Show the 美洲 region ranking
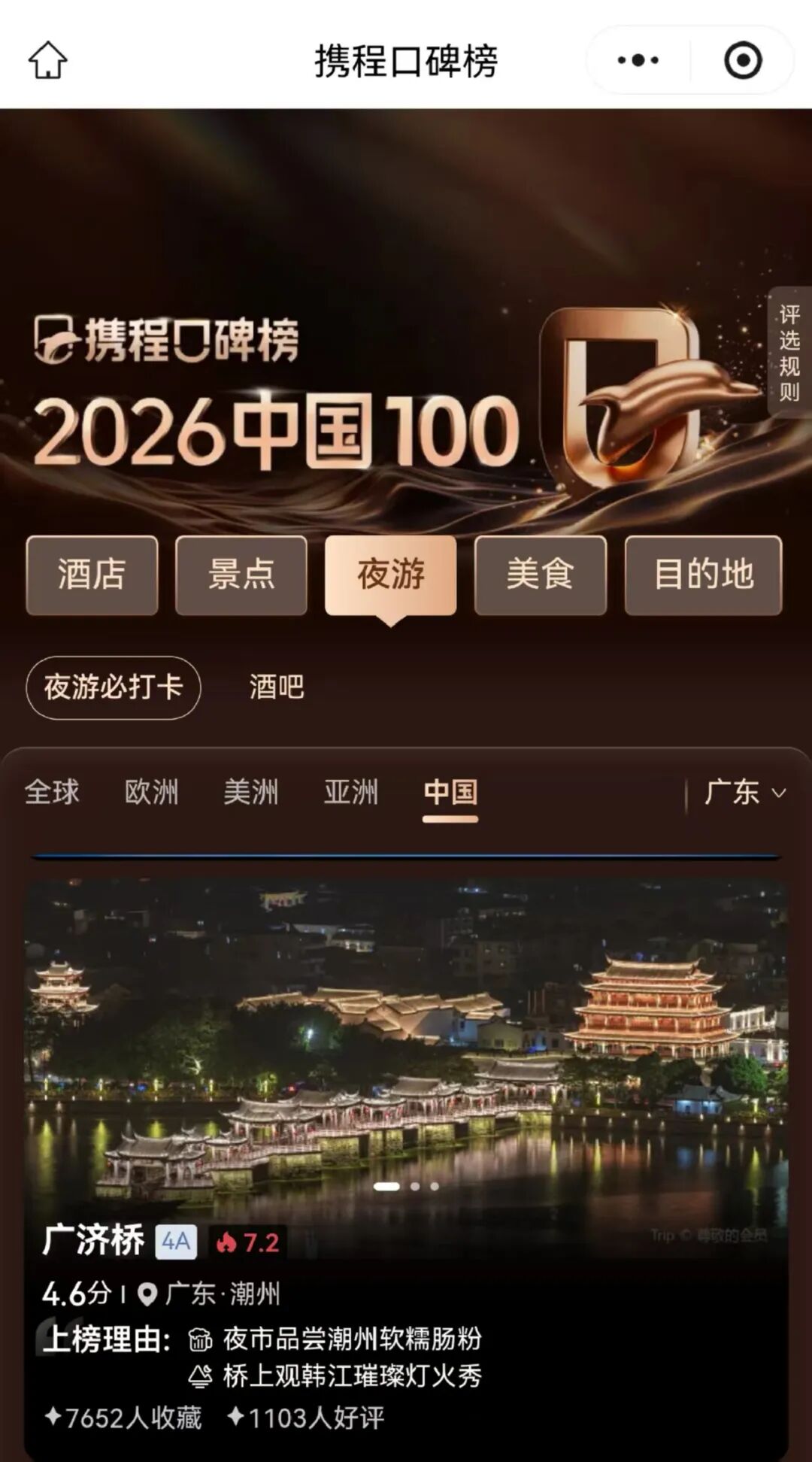Viewport: 812px width, 1462px height. (251, 792)
